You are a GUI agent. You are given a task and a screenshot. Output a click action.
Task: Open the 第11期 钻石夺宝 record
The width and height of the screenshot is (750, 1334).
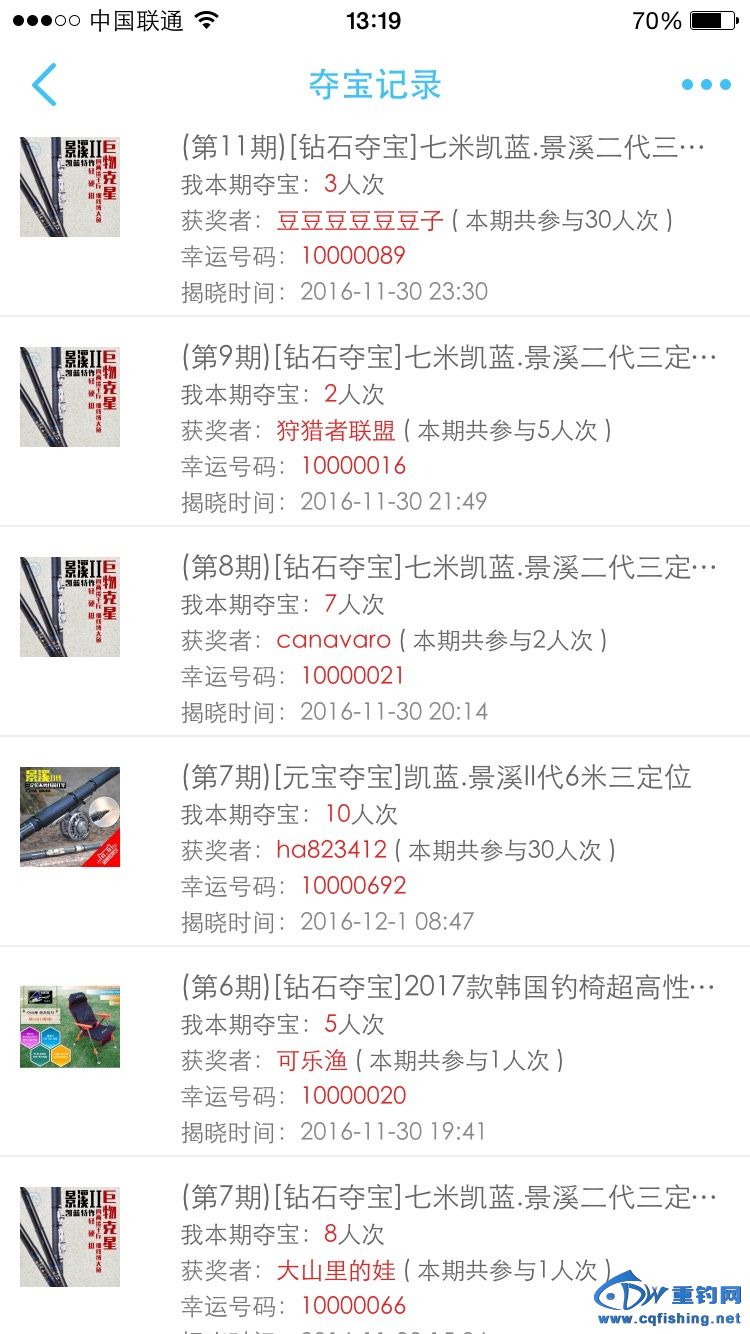tap(444, 148)
